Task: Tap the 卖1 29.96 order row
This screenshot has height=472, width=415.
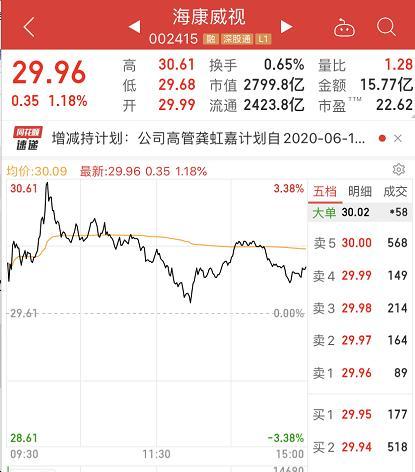Action: [360, 373]
